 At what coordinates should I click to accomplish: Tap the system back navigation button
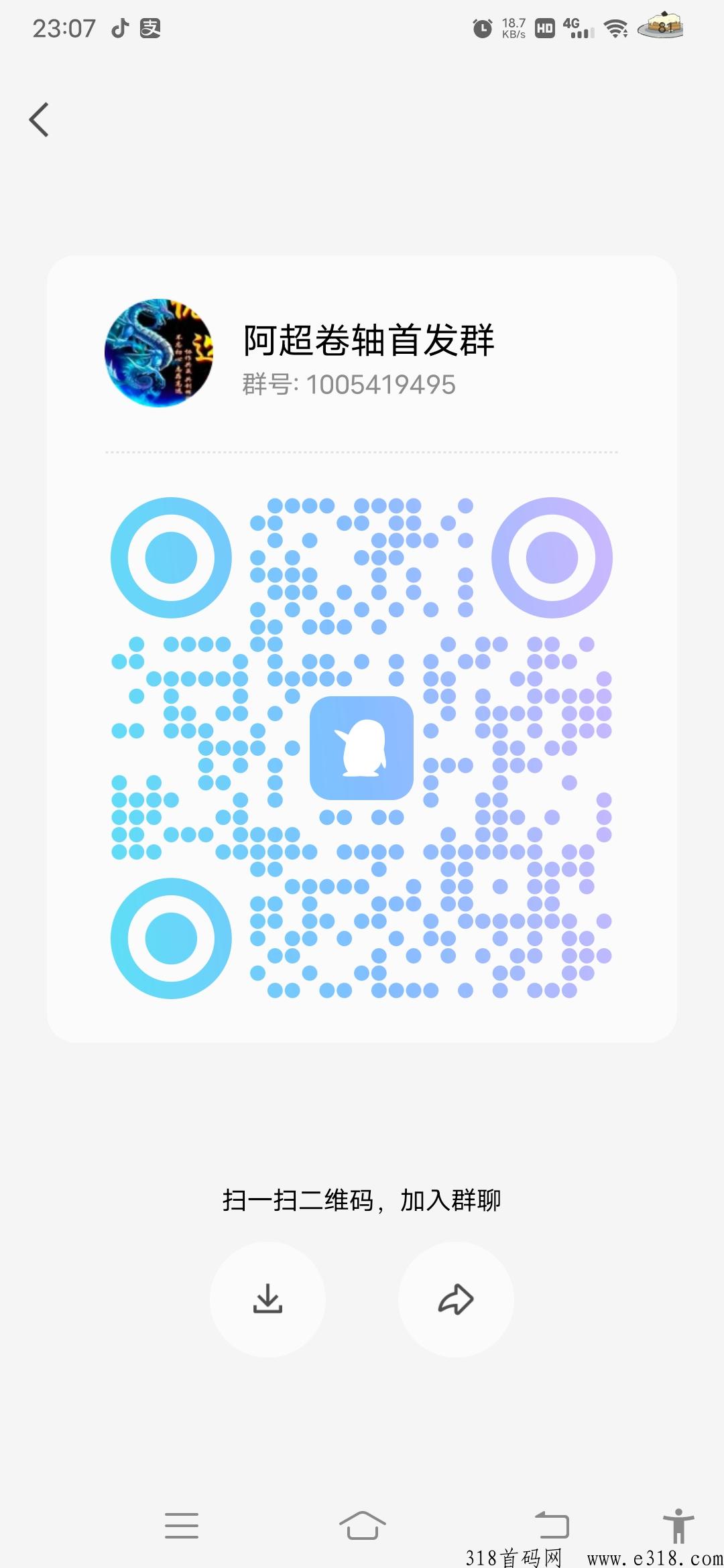[552, 1525]
